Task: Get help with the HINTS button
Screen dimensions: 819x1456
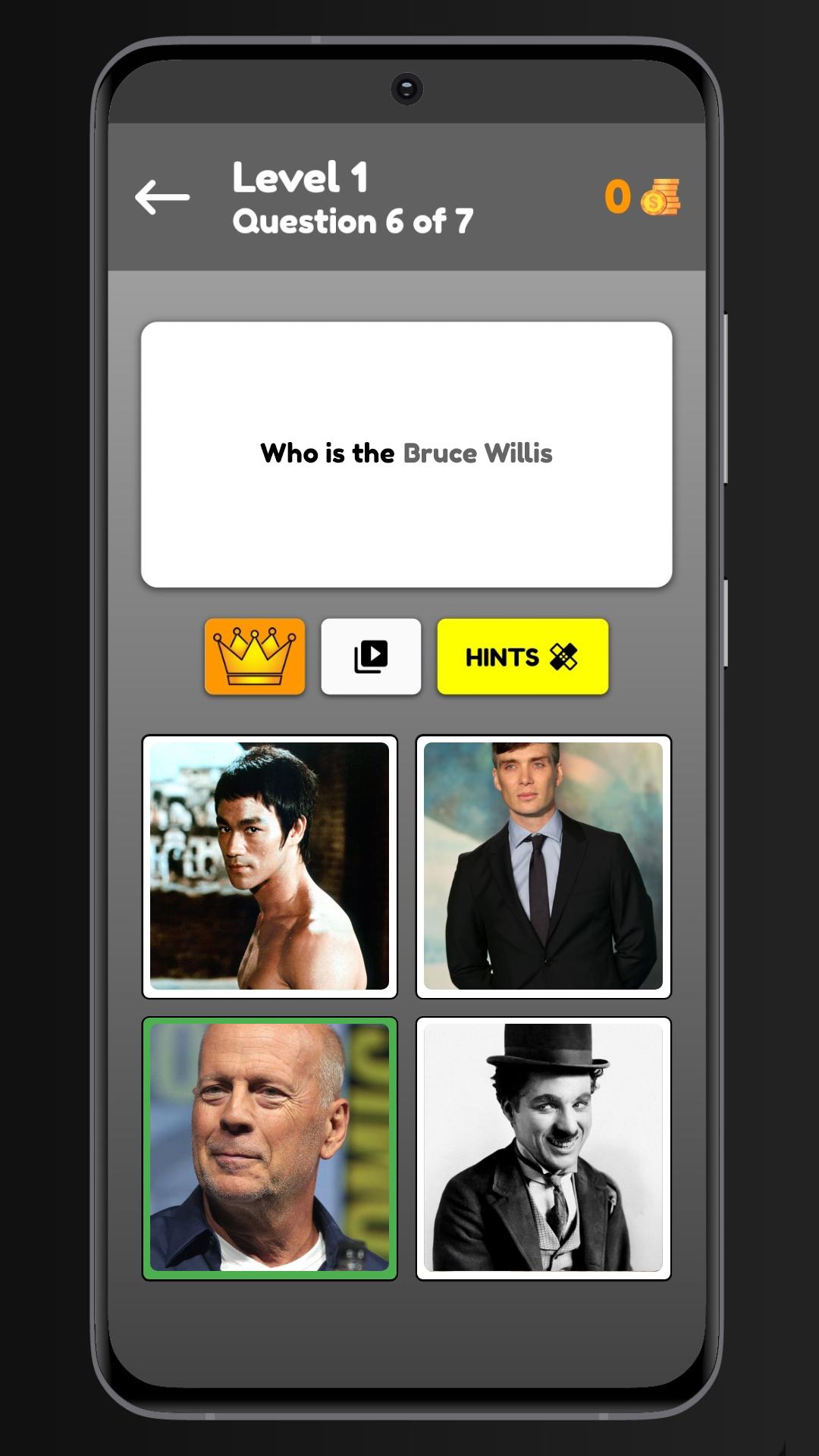Action: pyautogui.click(x=522, y=657)
